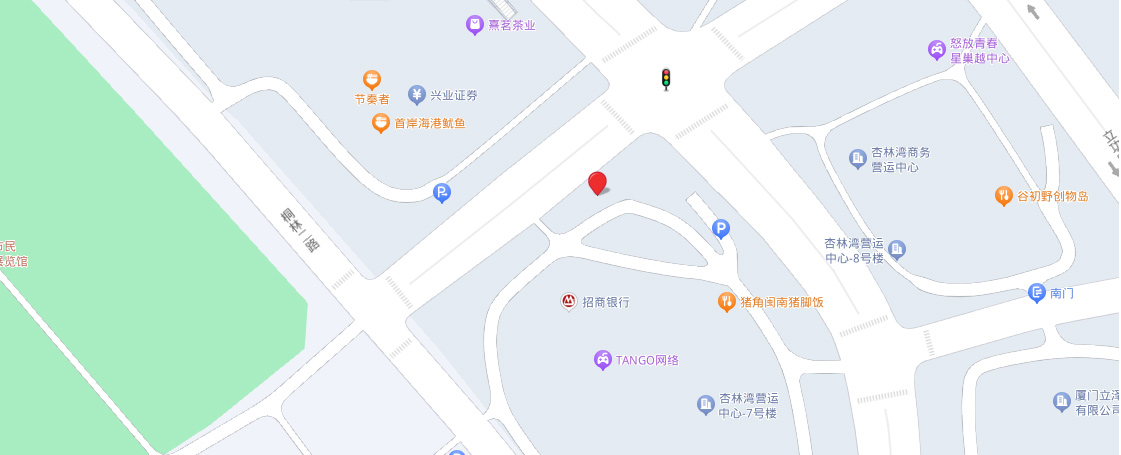Select the 首岸海港鱿鱼 restaurant marker
The image size is (1121, 455).
click(380, 123)
